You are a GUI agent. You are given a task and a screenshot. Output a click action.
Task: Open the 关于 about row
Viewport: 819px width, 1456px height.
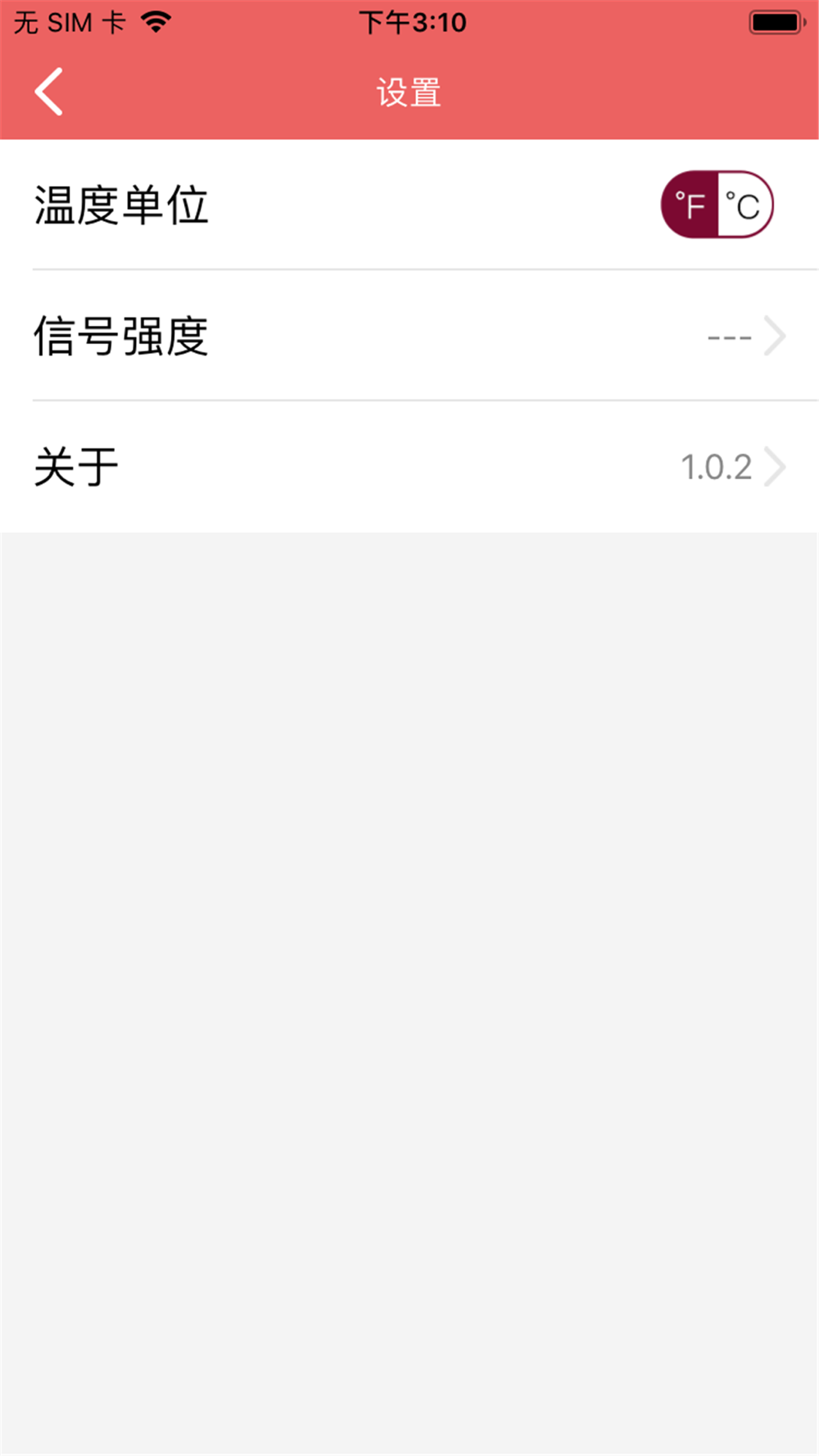409,467
